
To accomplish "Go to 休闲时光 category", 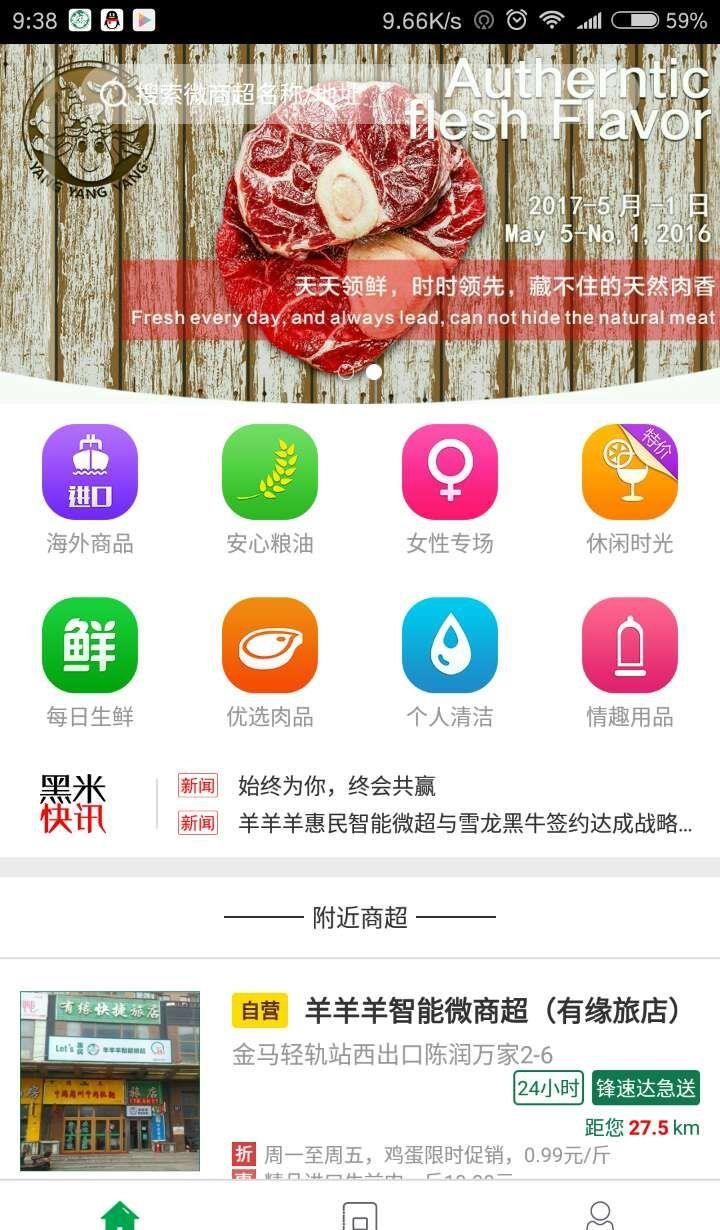I will pos(630,488).
